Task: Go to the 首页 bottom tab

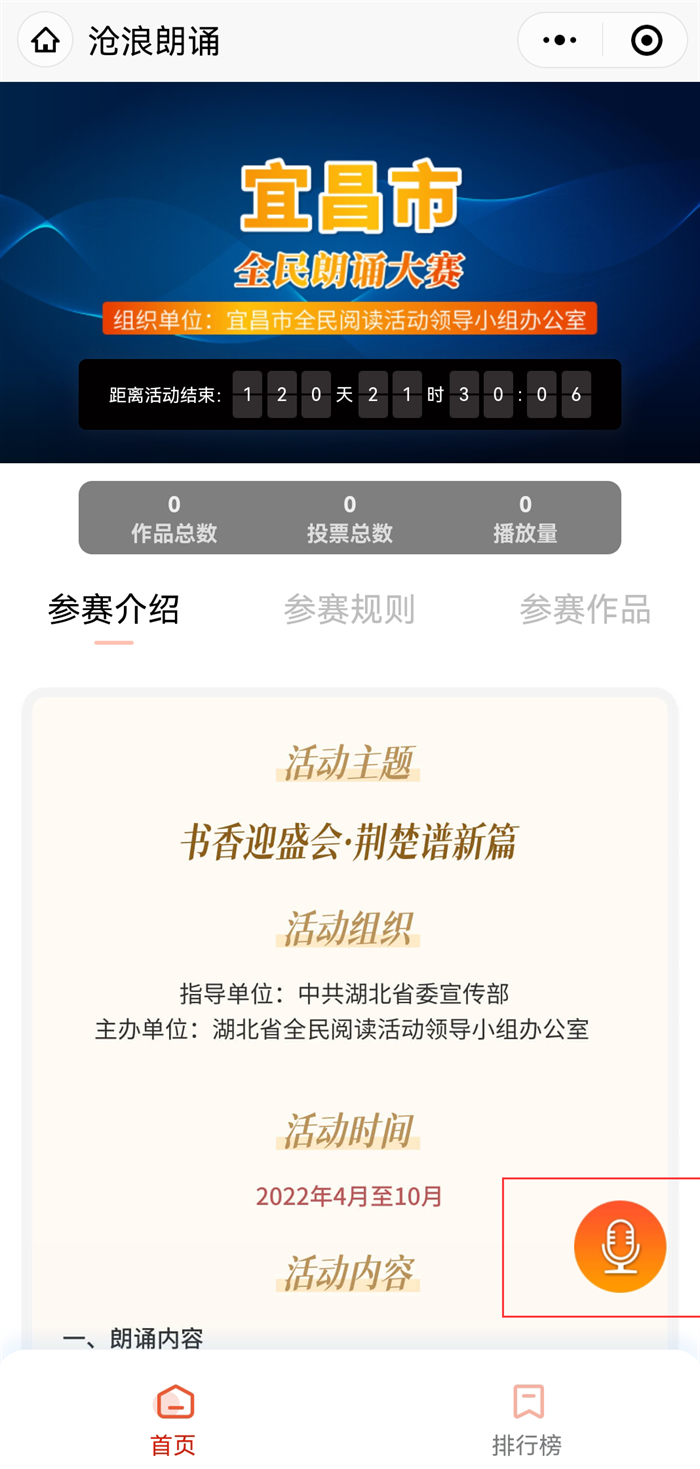Action: pos(174,1418)
